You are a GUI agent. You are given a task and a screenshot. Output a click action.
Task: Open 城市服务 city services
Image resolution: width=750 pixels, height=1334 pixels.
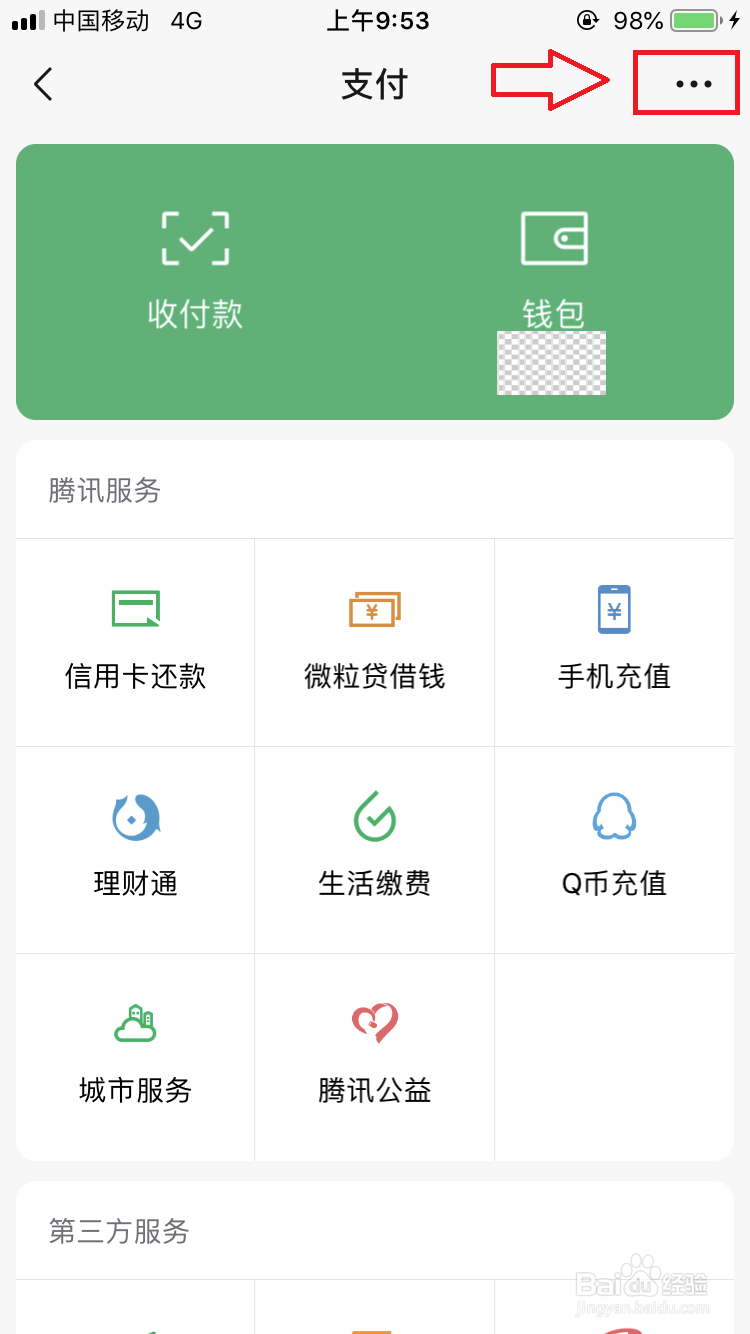click(x=134, y=1055)
